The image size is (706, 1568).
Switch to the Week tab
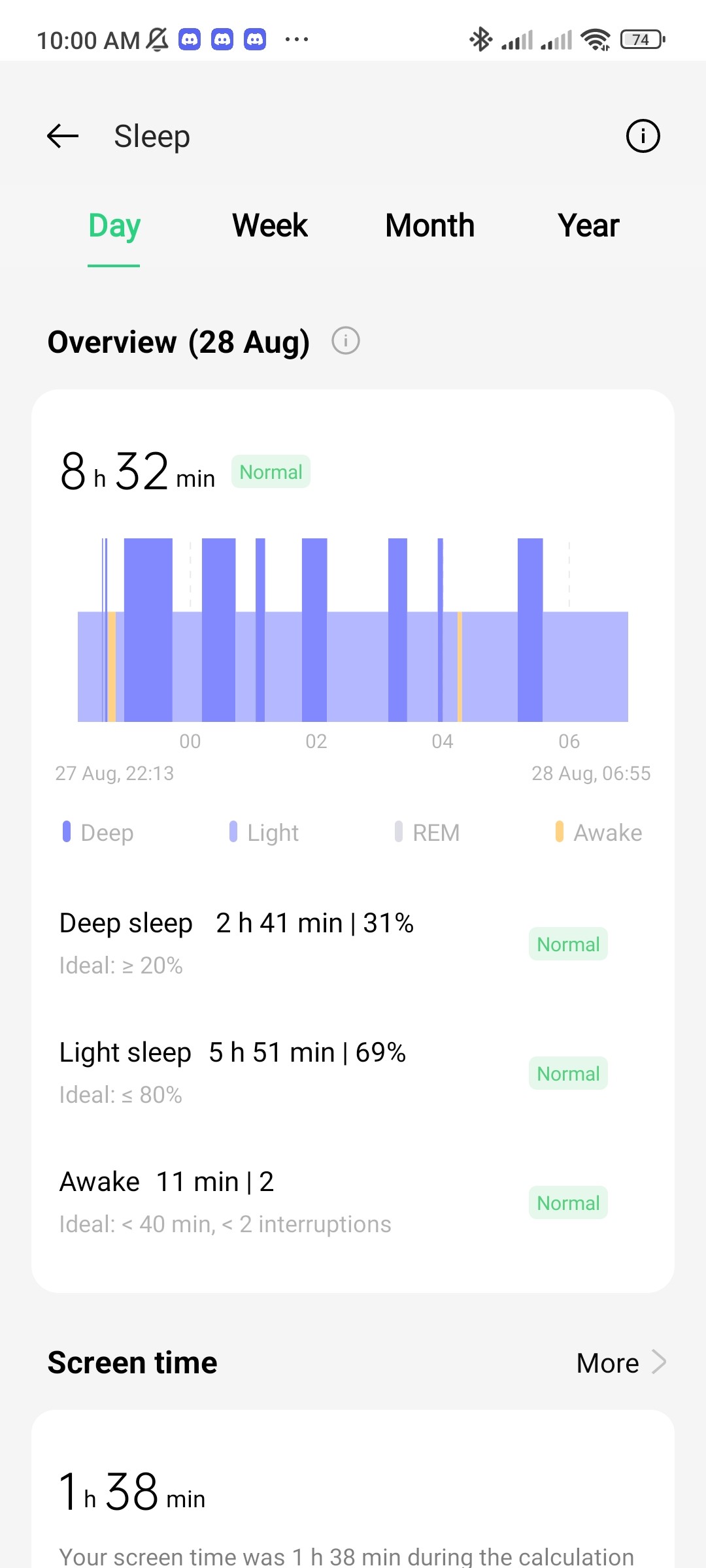(270, 226)
